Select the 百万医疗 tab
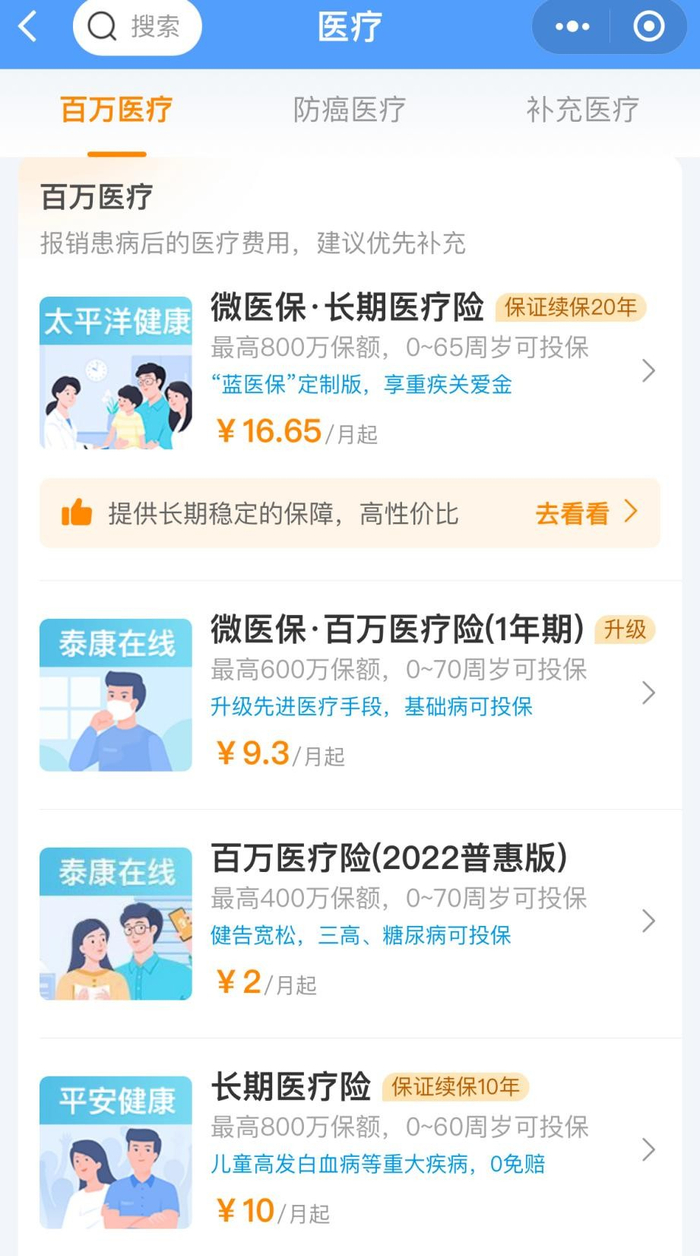 (116, 109)
